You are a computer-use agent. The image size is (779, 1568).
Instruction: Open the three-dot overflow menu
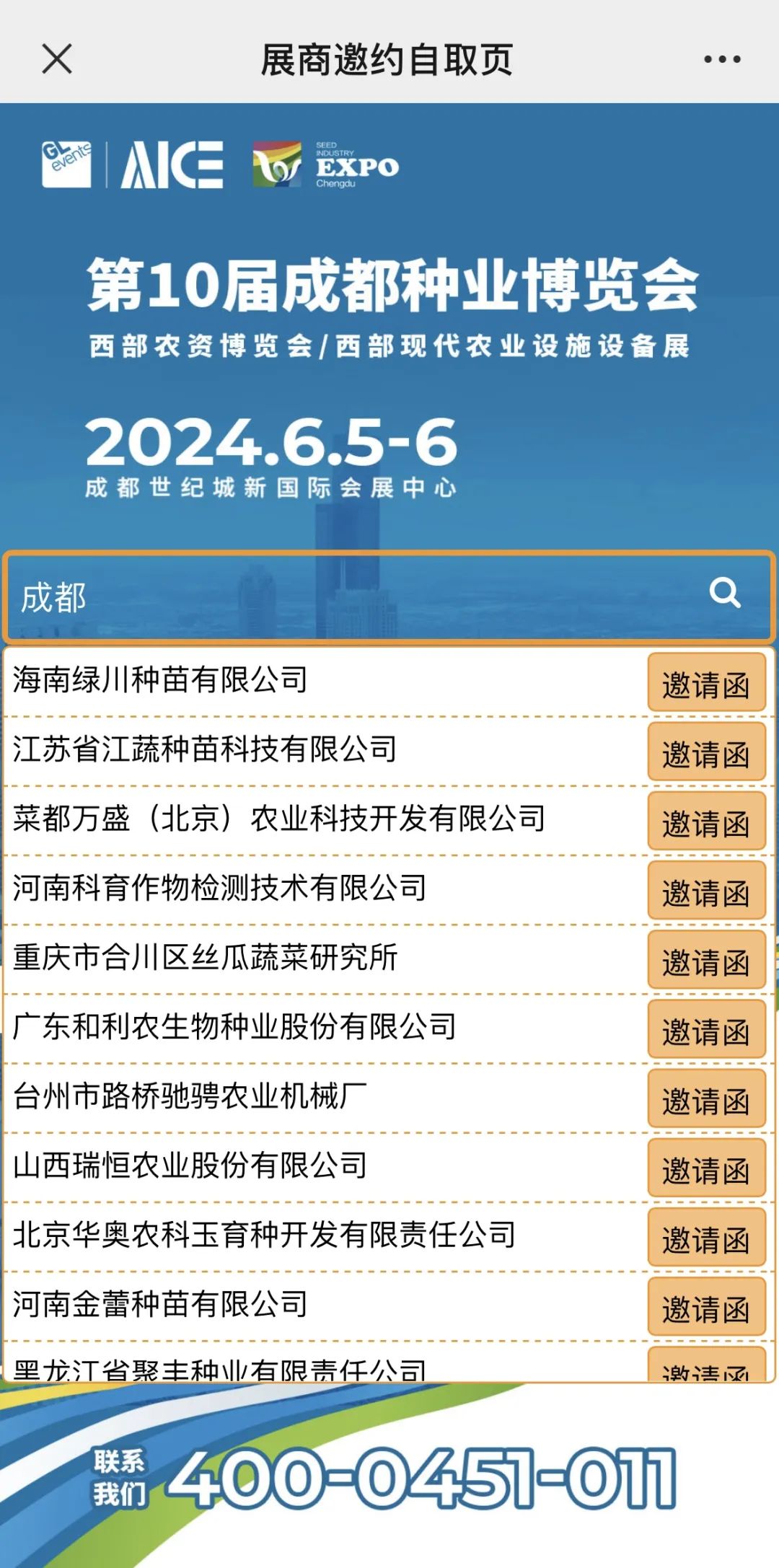tap(722, 60)
